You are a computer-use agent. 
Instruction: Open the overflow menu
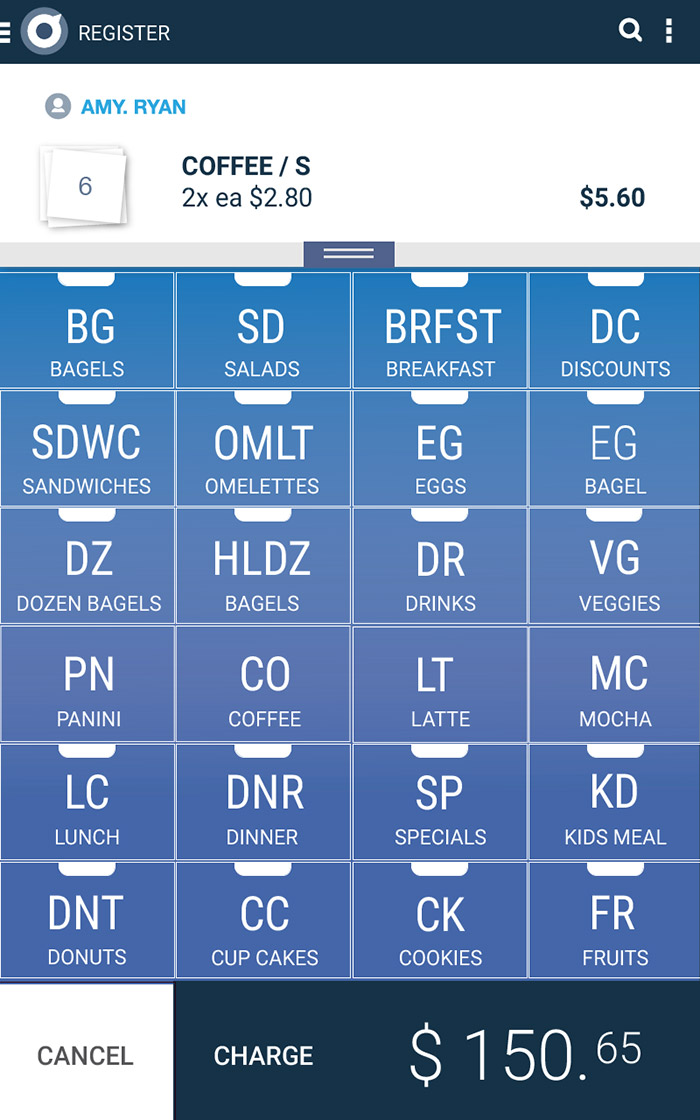click(x=668, y=31)
